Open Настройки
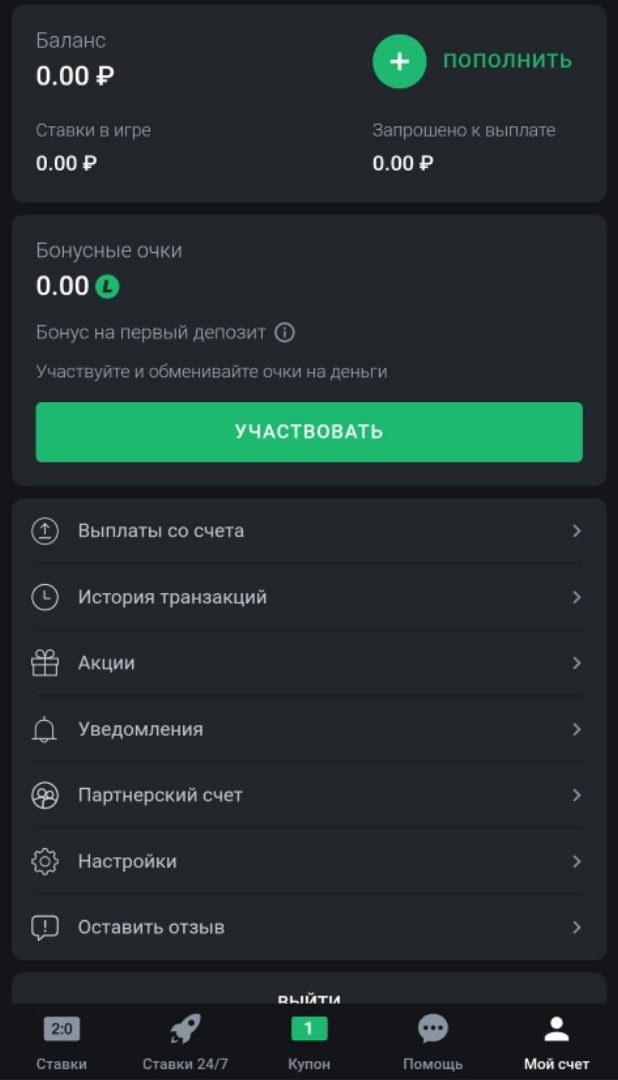 click(309, 861)
